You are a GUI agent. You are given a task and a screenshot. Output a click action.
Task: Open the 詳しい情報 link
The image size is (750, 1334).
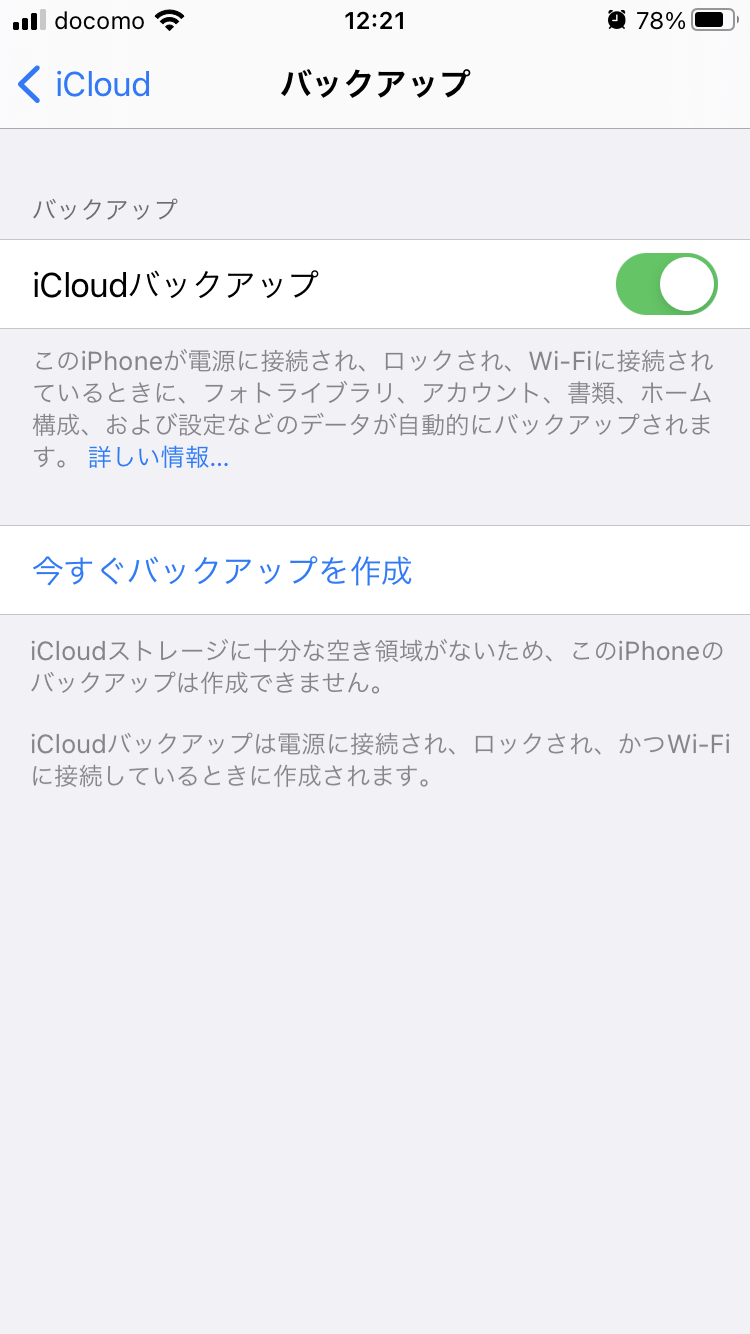158,459
